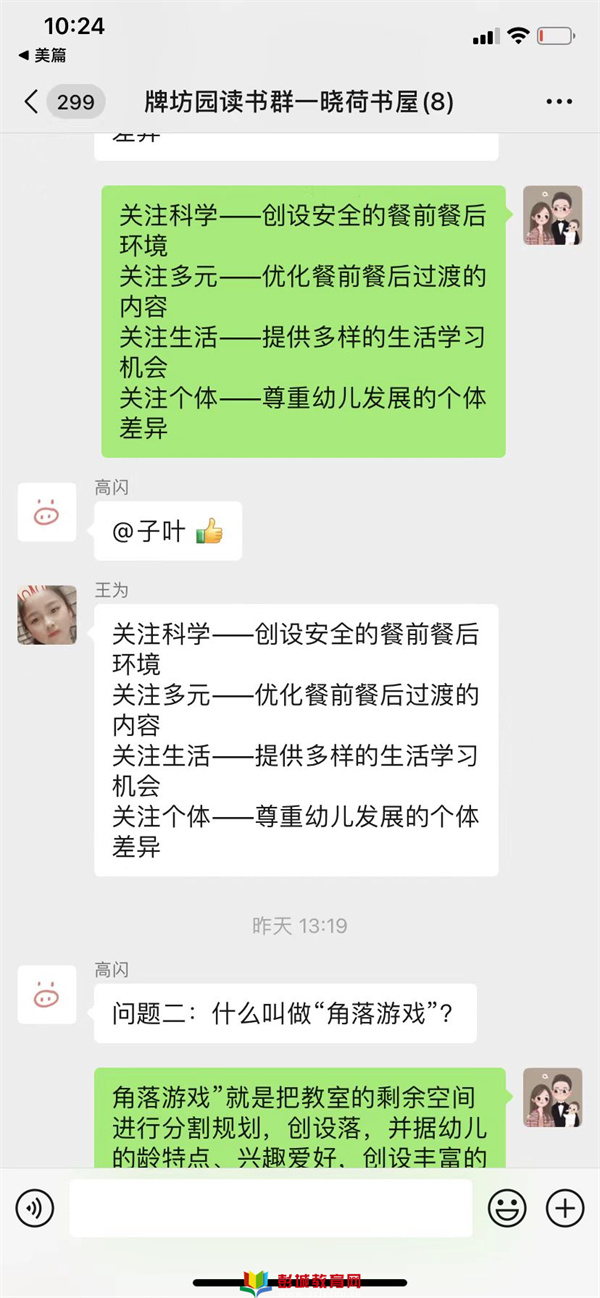Switch to voice message input
This screenshot has width=600, height=1298.
pyautogui.click(x=35, y=1208)
